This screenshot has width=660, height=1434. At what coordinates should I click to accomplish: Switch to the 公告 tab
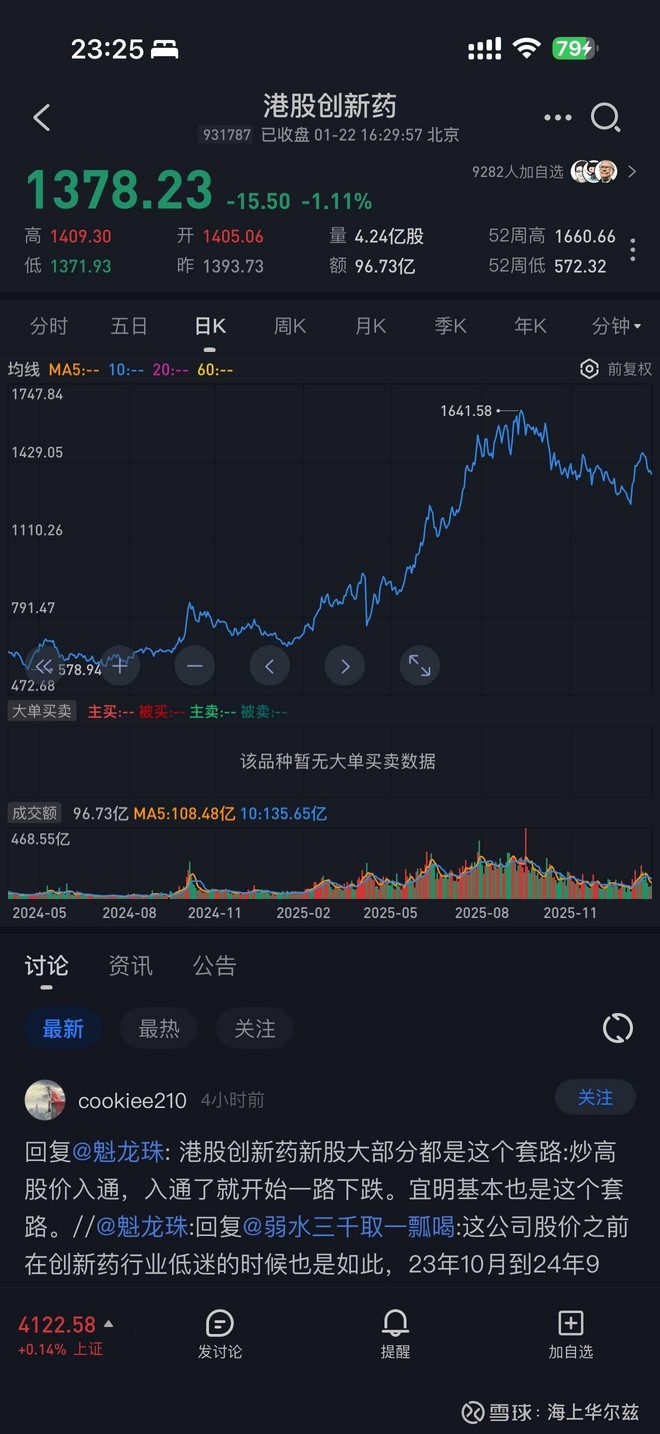point(214,965)
